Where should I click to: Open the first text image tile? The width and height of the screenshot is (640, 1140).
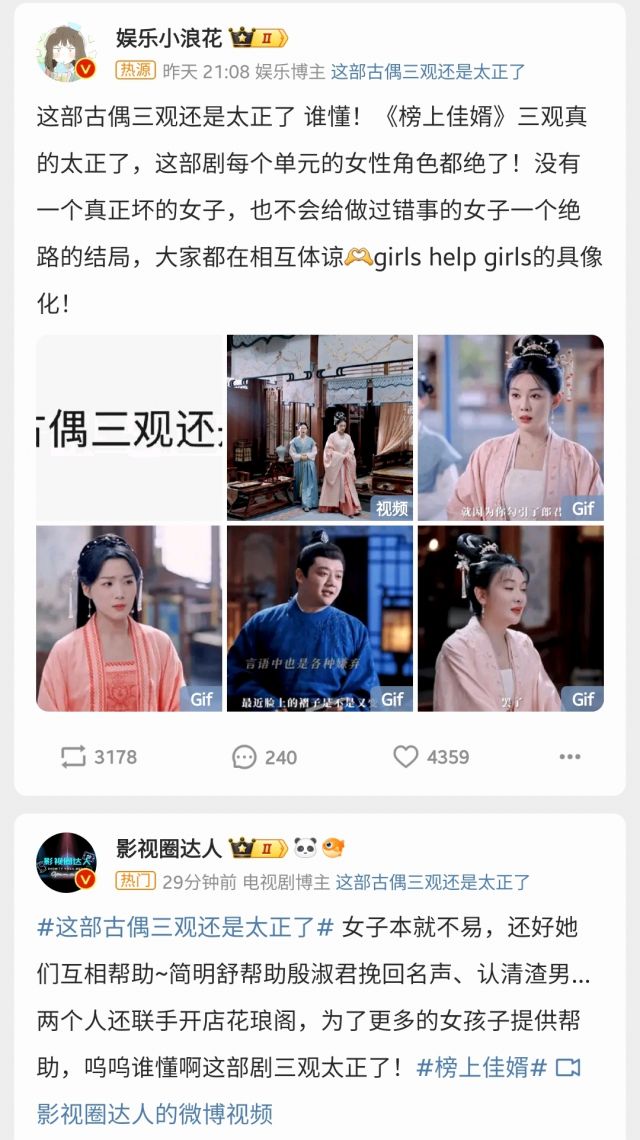[129, 428]
